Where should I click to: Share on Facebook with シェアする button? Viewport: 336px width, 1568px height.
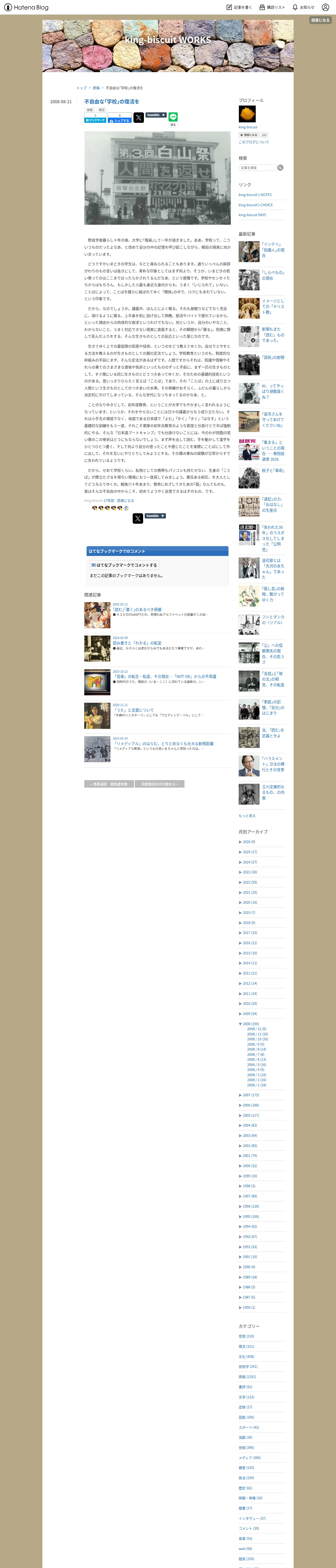tap(120, 118)
